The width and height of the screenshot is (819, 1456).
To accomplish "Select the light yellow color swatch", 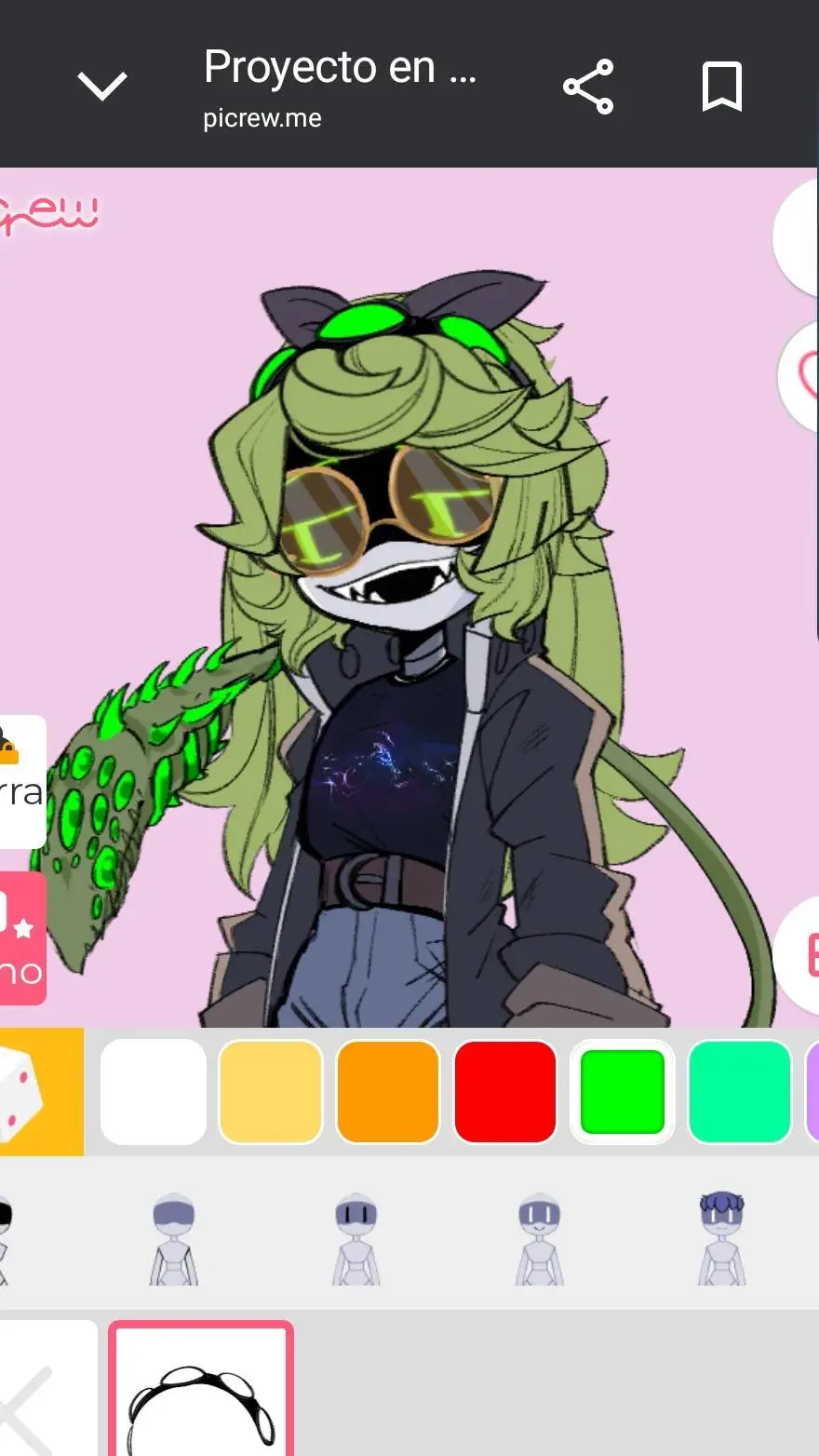I will 271,1092.
